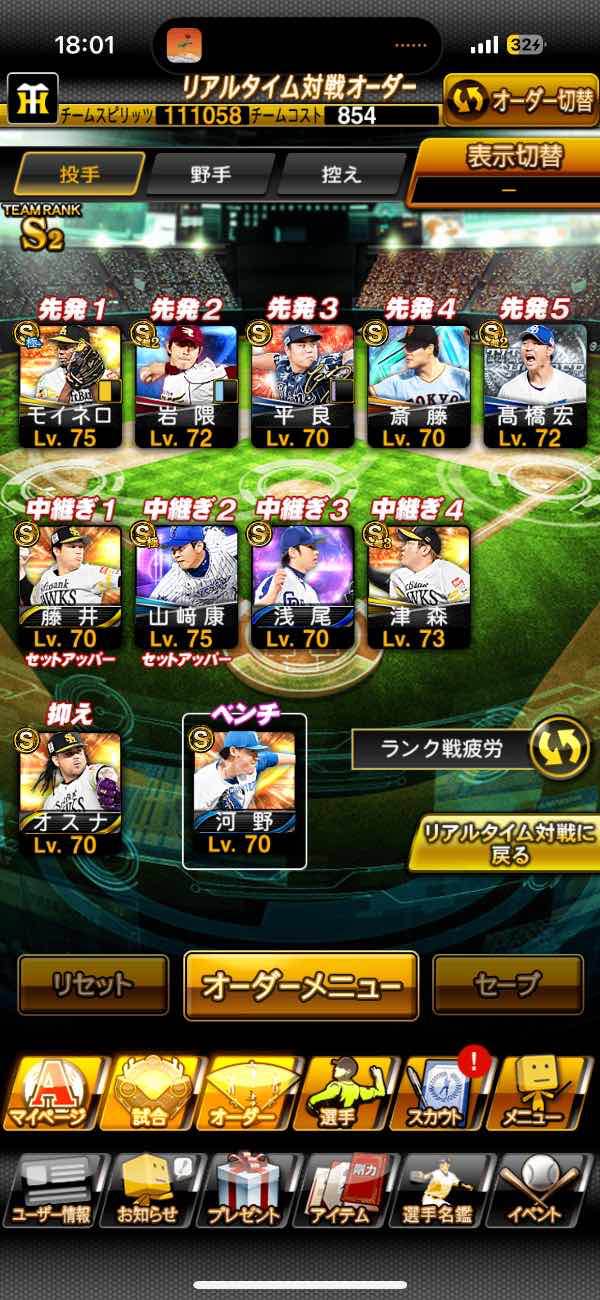The height and width of the screenshot is (1300, 600).
Task: Switch to the 控え tab
Action: [341, 175]
